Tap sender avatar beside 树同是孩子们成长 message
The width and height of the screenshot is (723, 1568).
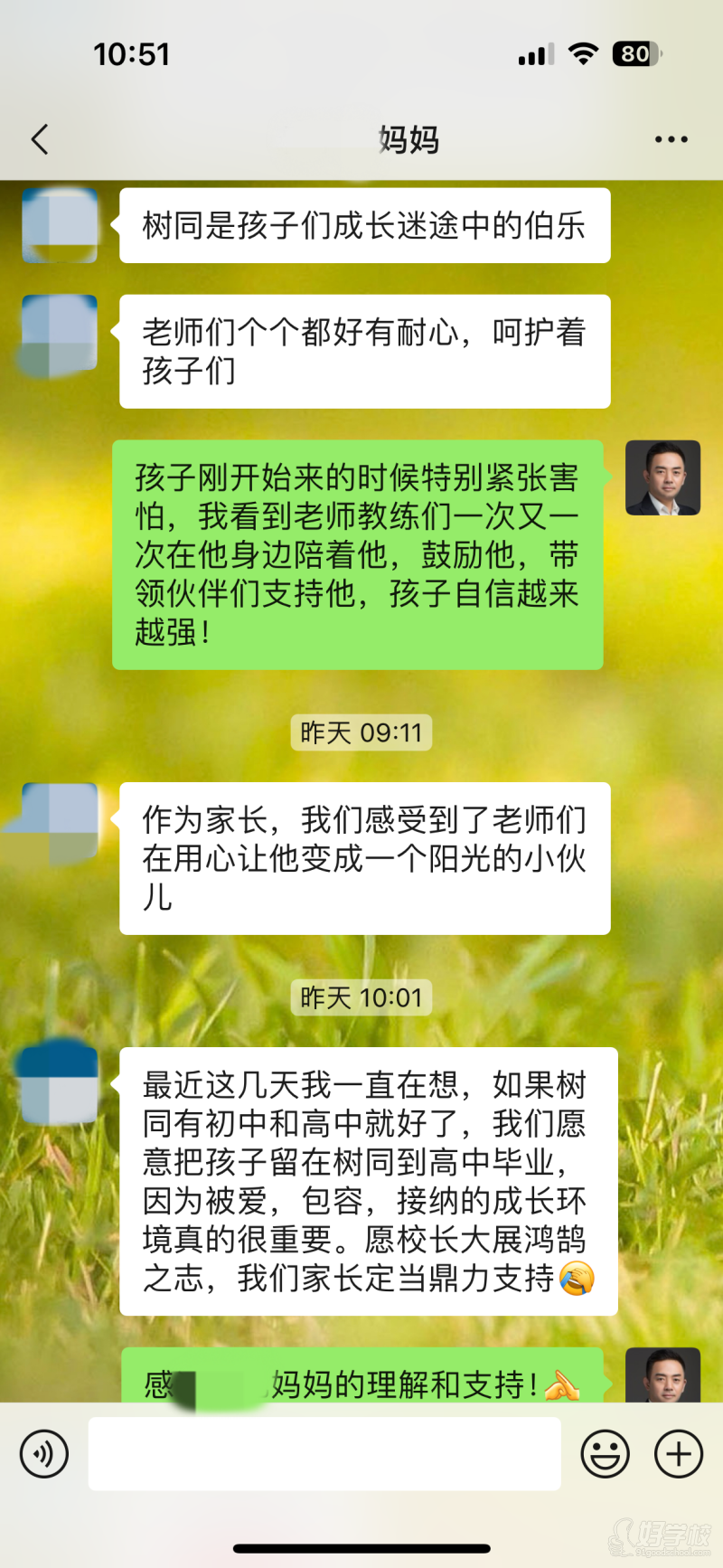point(60,225)
